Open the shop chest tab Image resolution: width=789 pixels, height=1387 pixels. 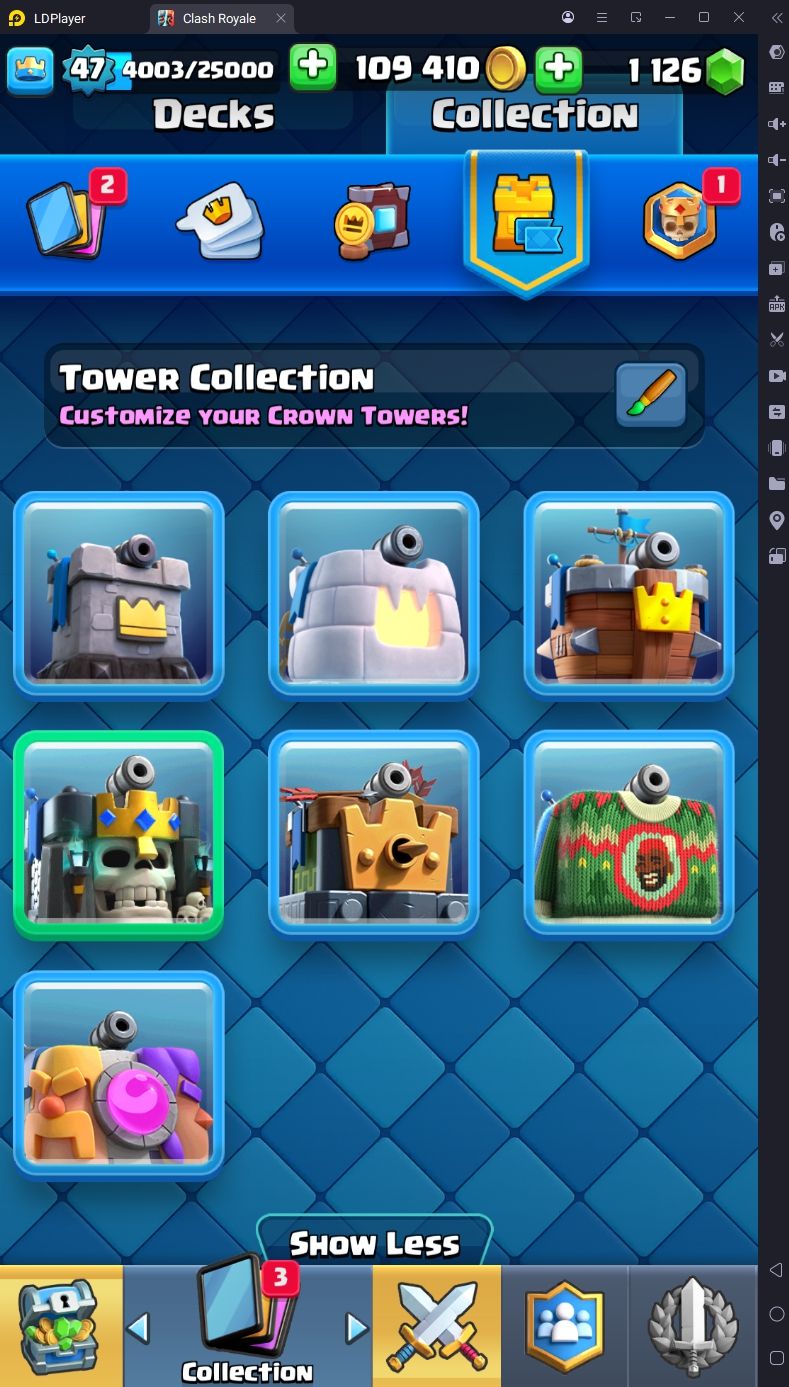pos(61,1325)
